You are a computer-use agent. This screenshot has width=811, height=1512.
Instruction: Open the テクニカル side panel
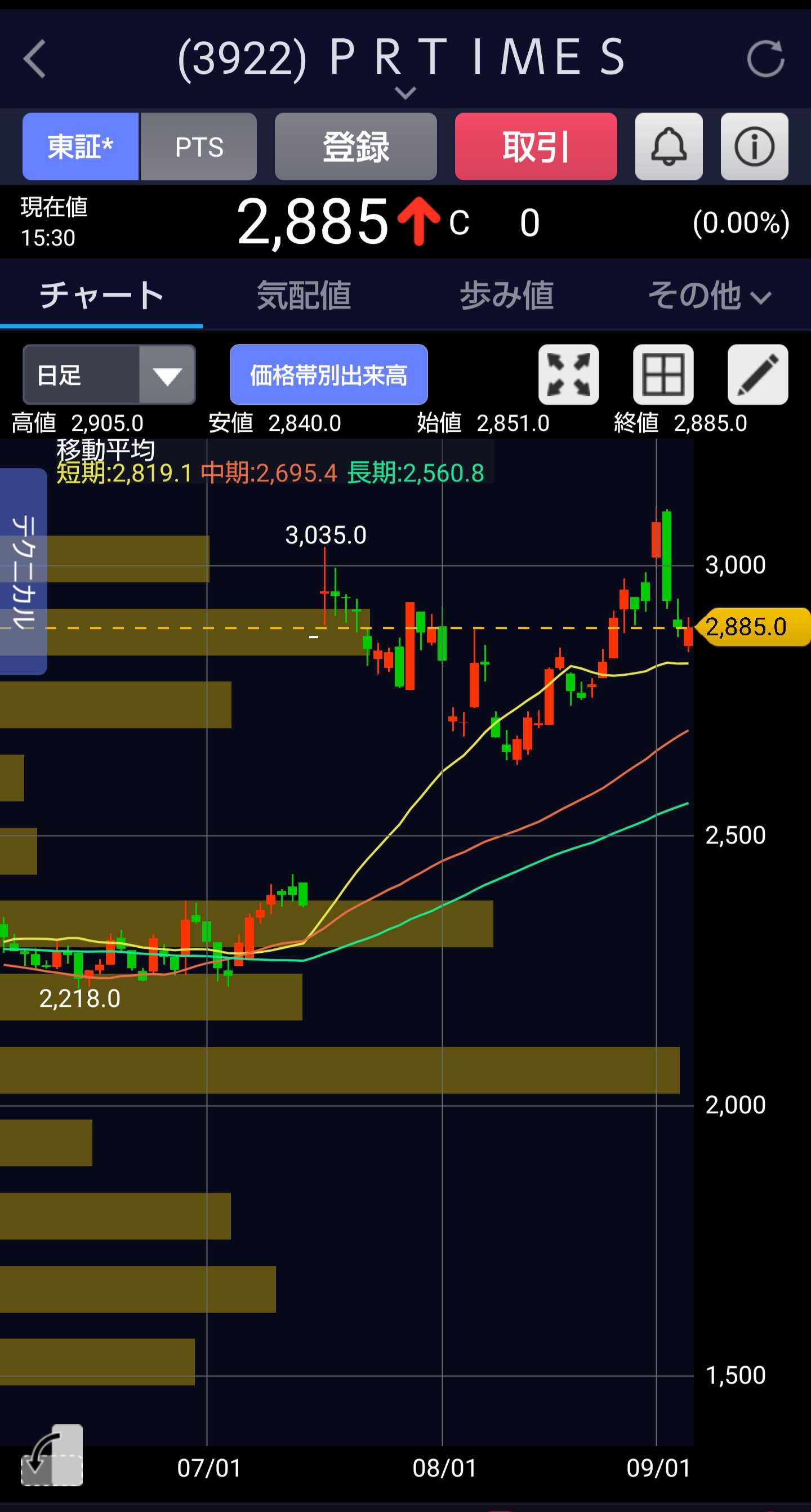[x=24, y=571]
